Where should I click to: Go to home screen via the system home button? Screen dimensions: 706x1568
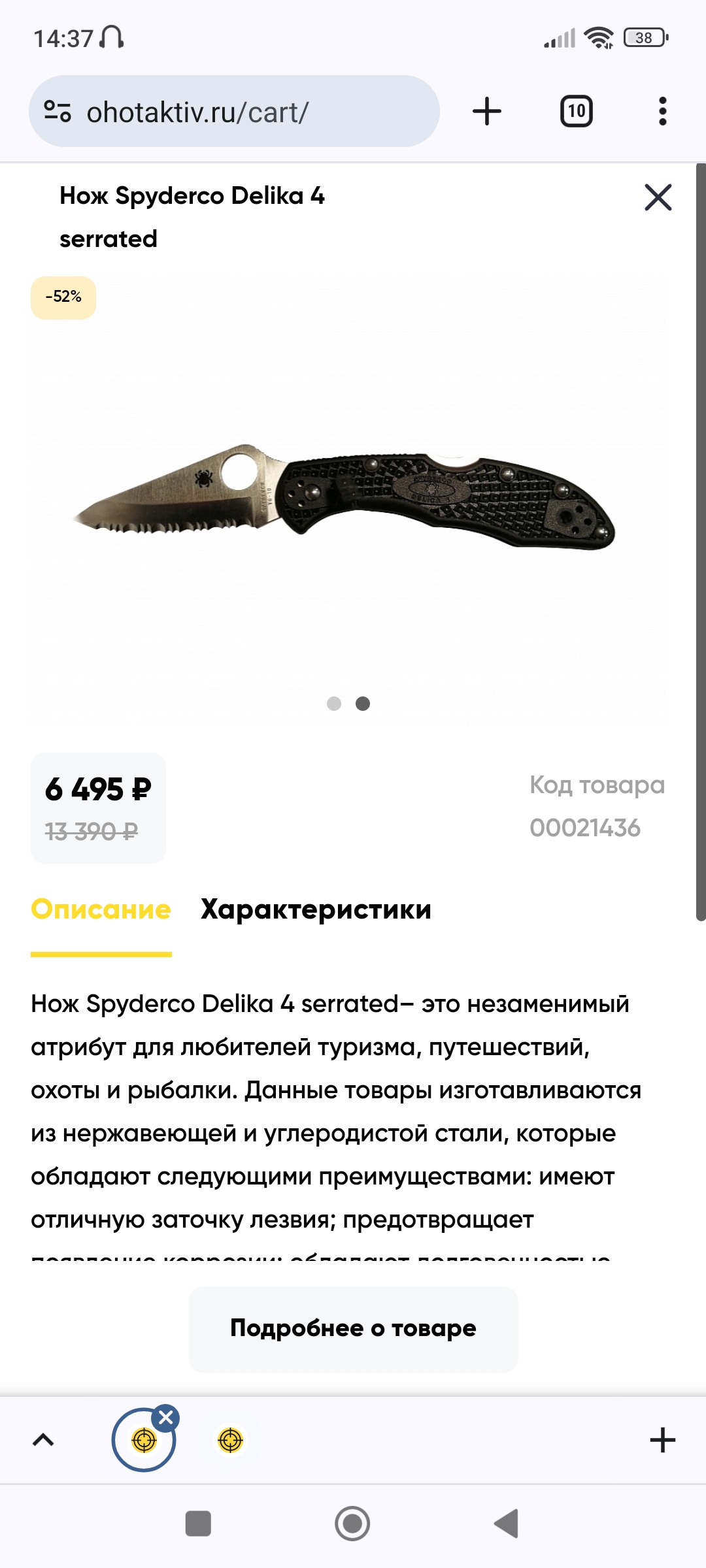[352, 1524]
